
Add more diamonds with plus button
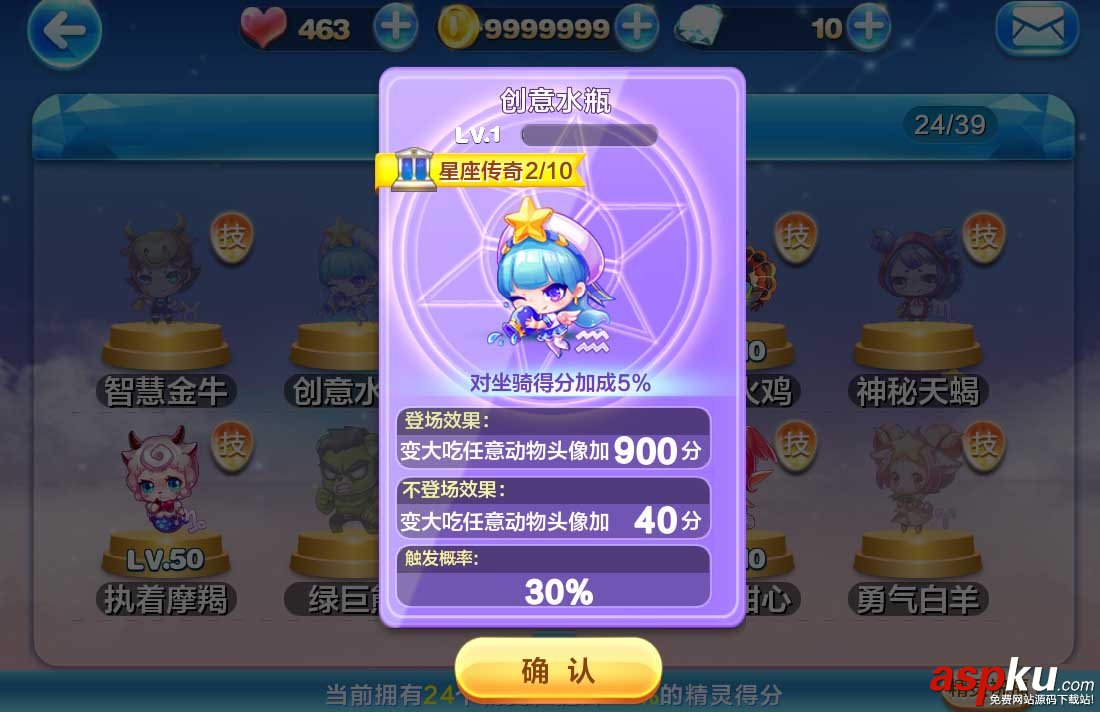point(869,28)
